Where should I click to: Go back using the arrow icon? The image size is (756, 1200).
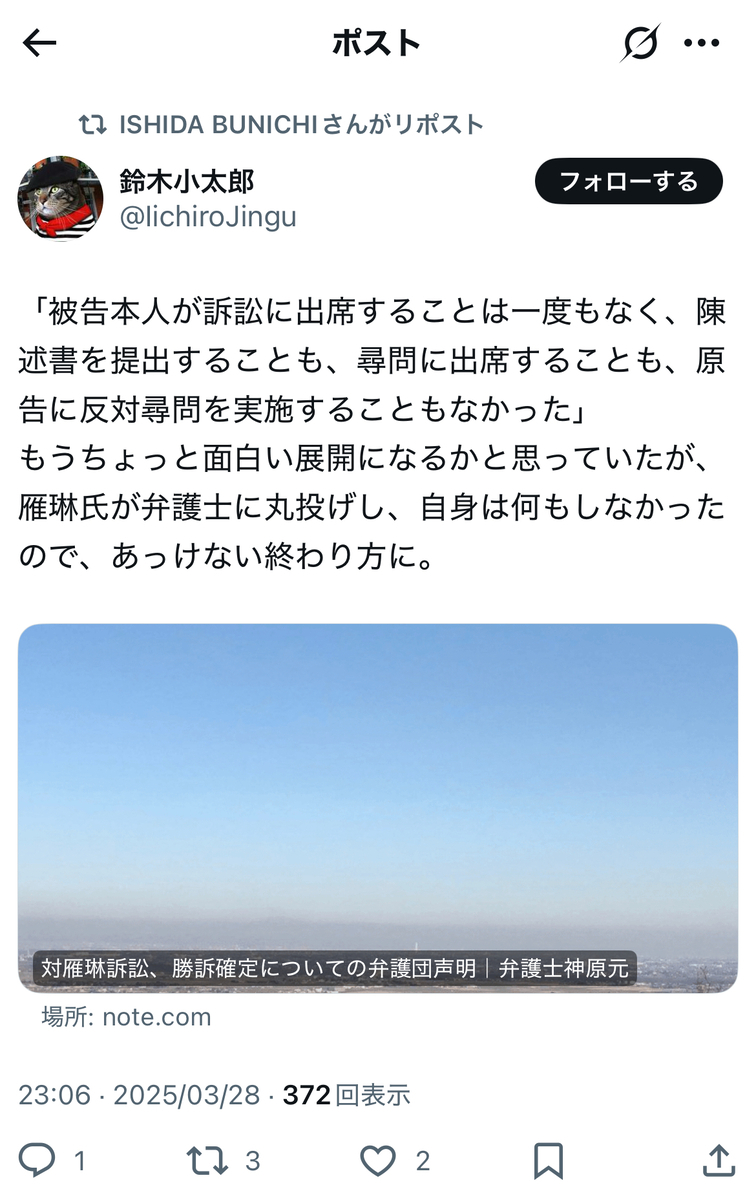click(x=40, y=43)
